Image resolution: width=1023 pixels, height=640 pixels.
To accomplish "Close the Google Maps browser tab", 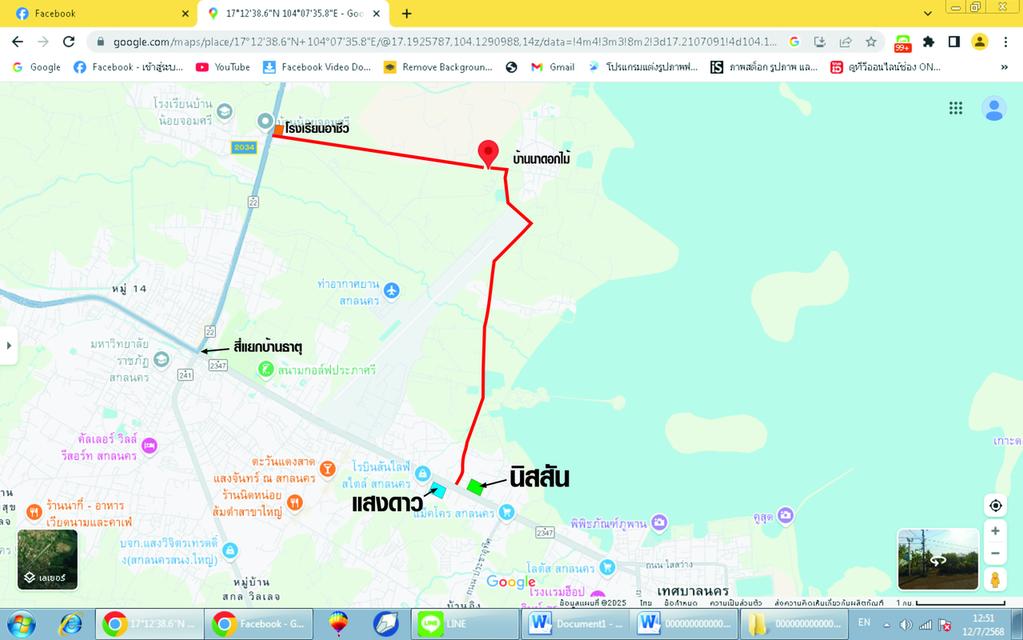I will 376,14.
